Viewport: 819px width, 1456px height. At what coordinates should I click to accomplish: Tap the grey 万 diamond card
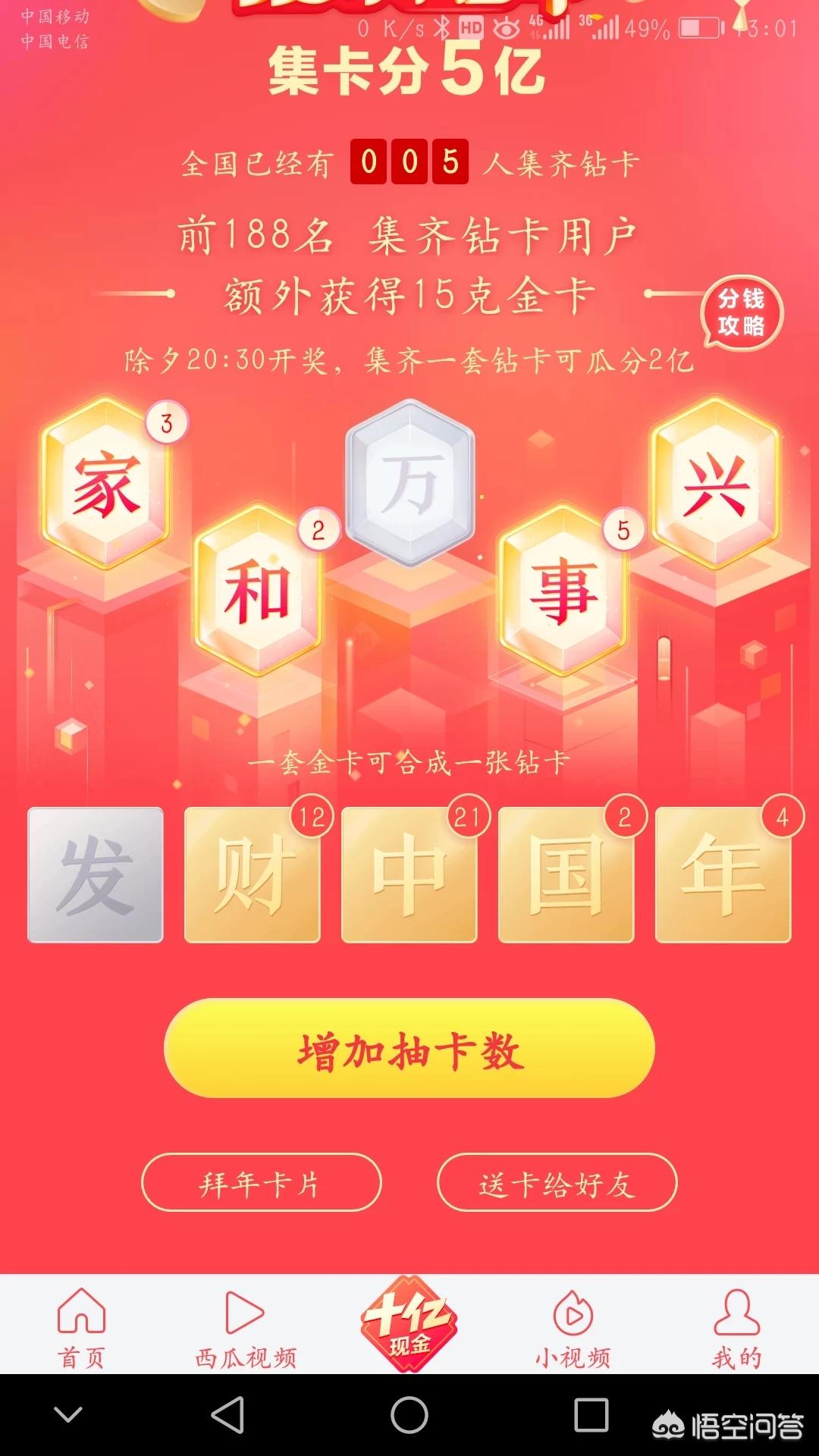click(x=410, y=483)
